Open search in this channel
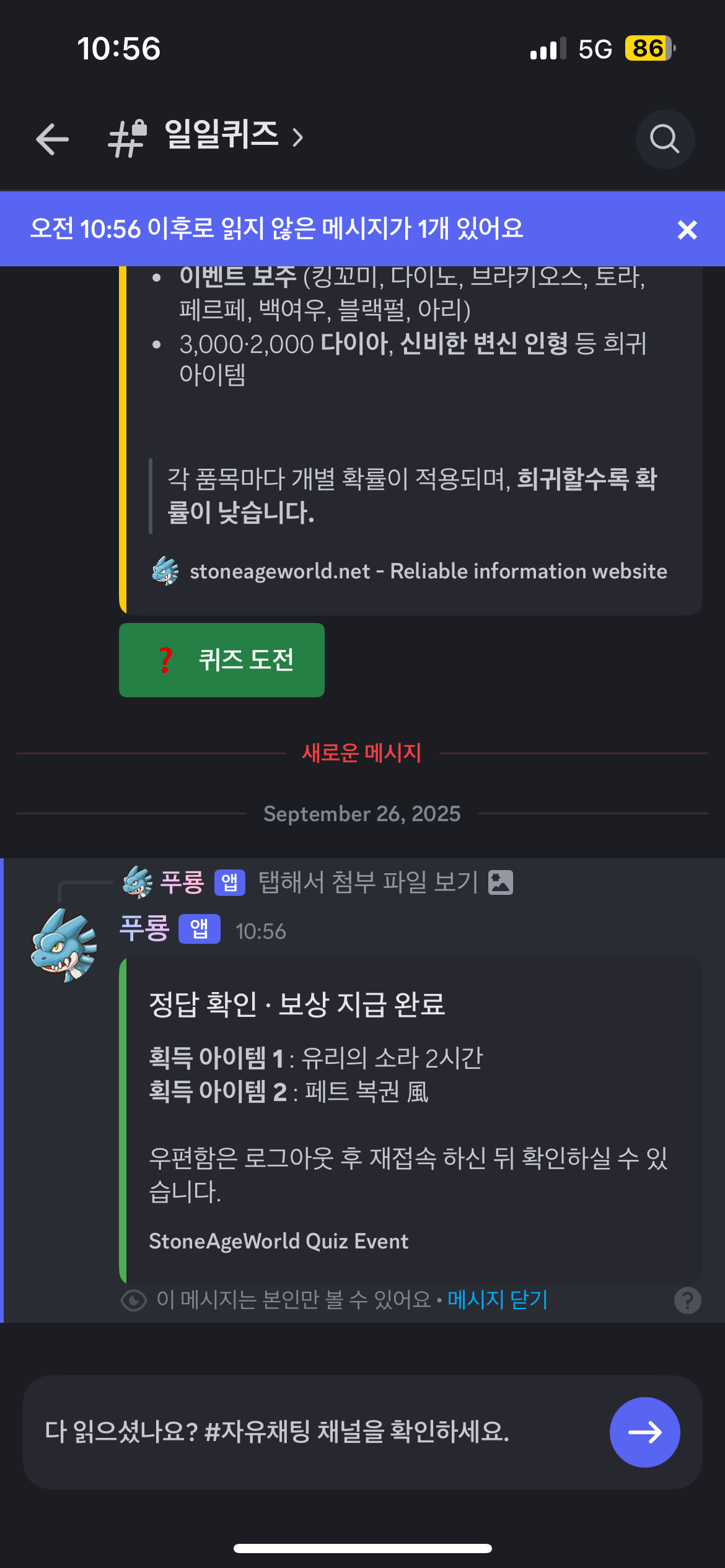 tap(665, 139)
